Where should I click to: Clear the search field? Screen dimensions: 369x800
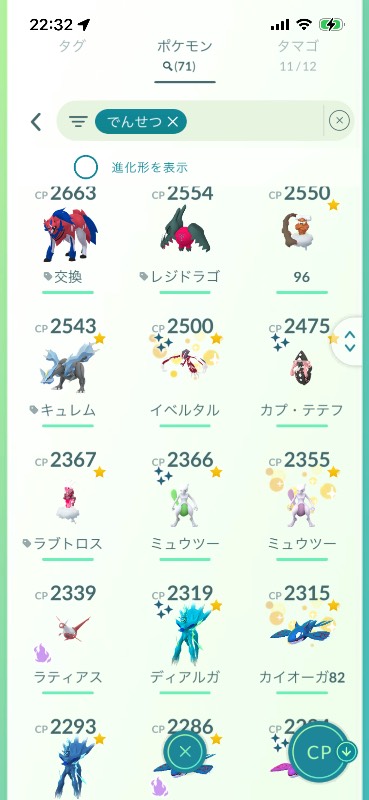(x=339, y=121)
